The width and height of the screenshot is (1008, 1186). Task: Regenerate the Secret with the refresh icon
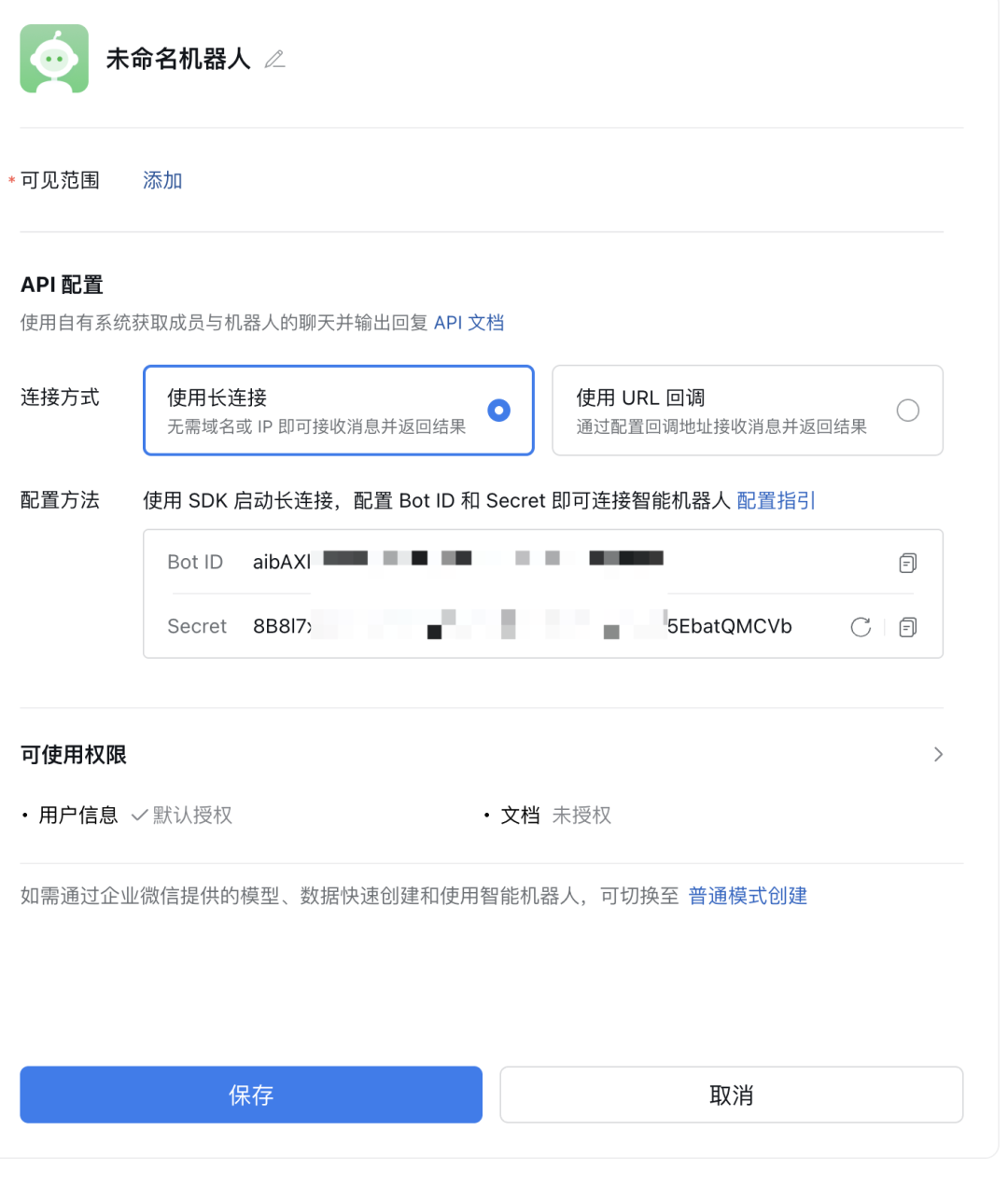point(861,627)
